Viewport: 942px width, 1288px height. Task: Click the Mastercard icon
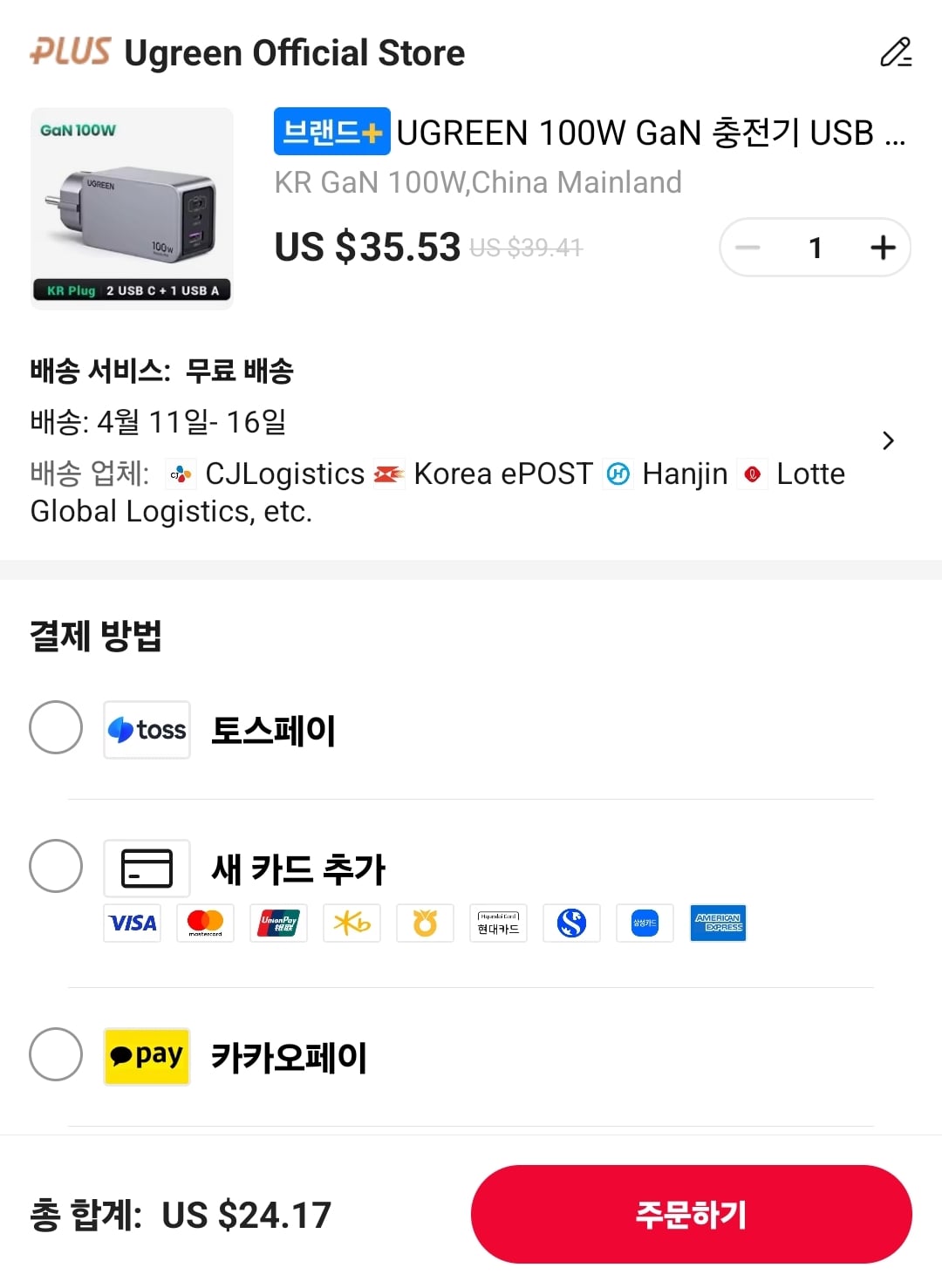pos(205,923)
